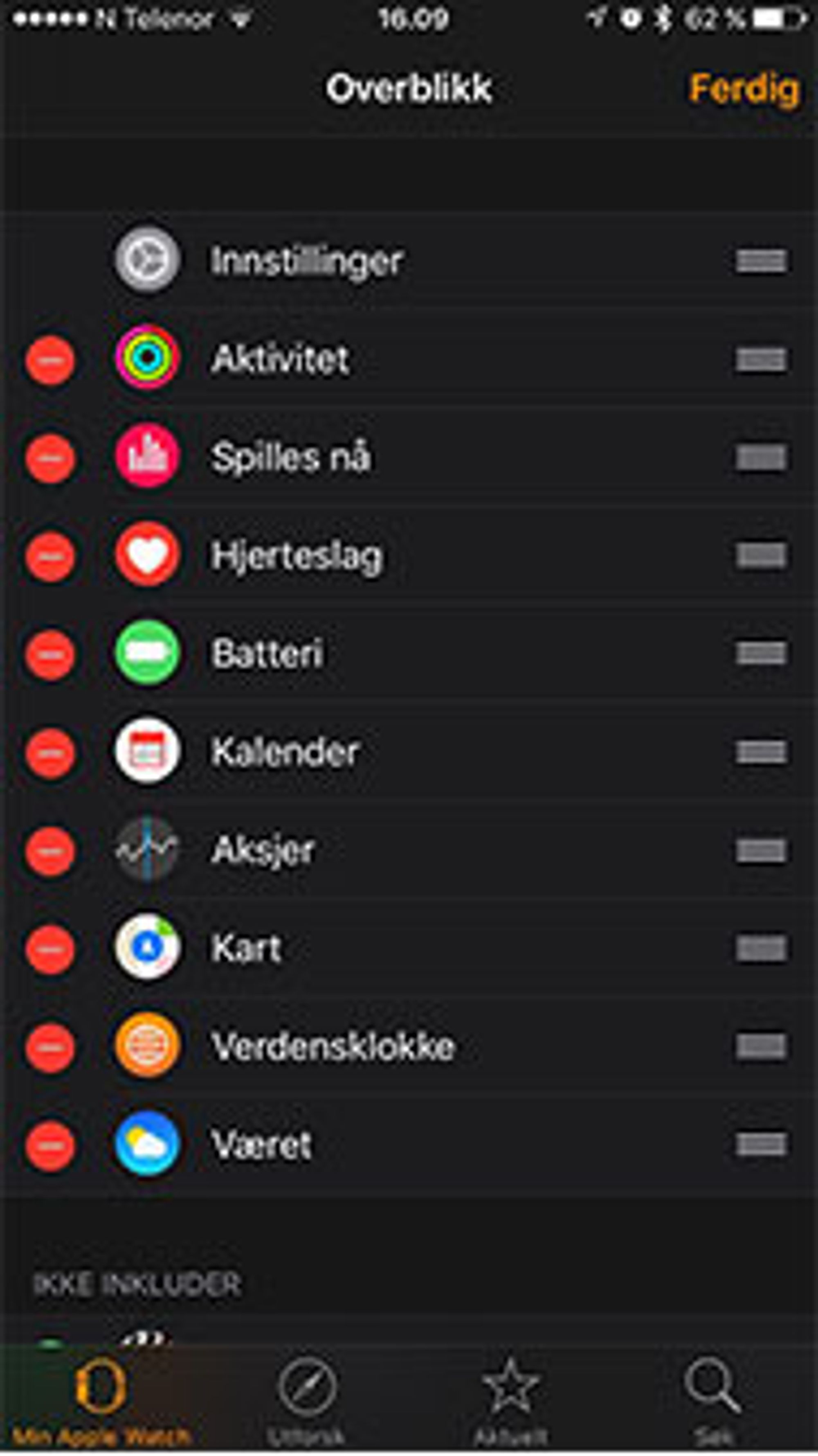The width and height of the screenshot is (818, 1456).
Task: Tap the minus button beside Kalender
Action: click(50, 752)
